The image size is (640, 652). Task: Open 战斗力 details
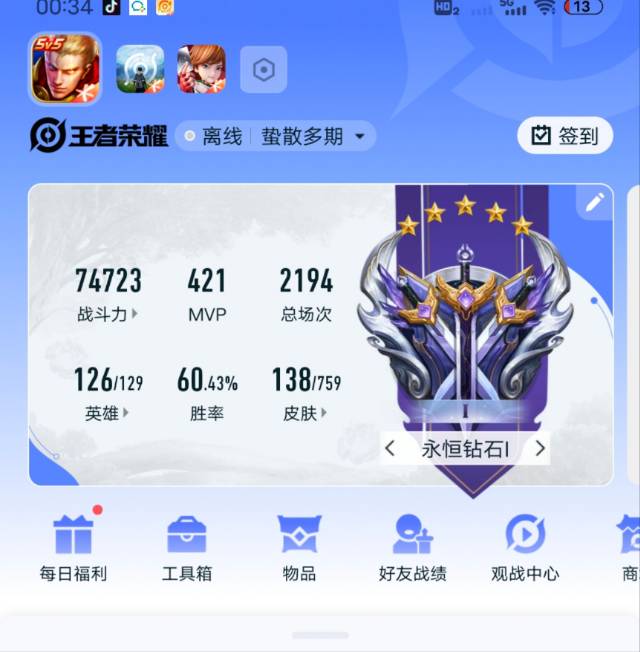[x=107, y=314]
